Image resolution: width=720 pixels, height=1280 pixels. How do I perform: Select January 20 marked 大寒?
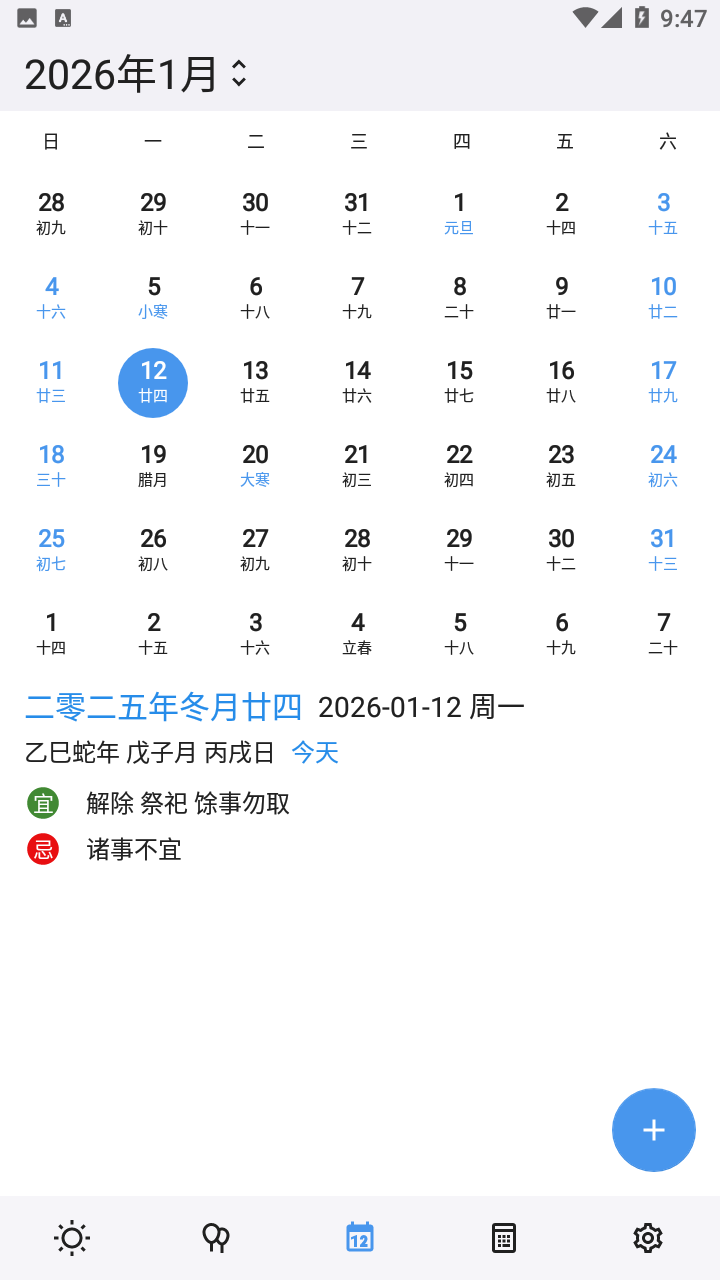click(x=255, y=466)
